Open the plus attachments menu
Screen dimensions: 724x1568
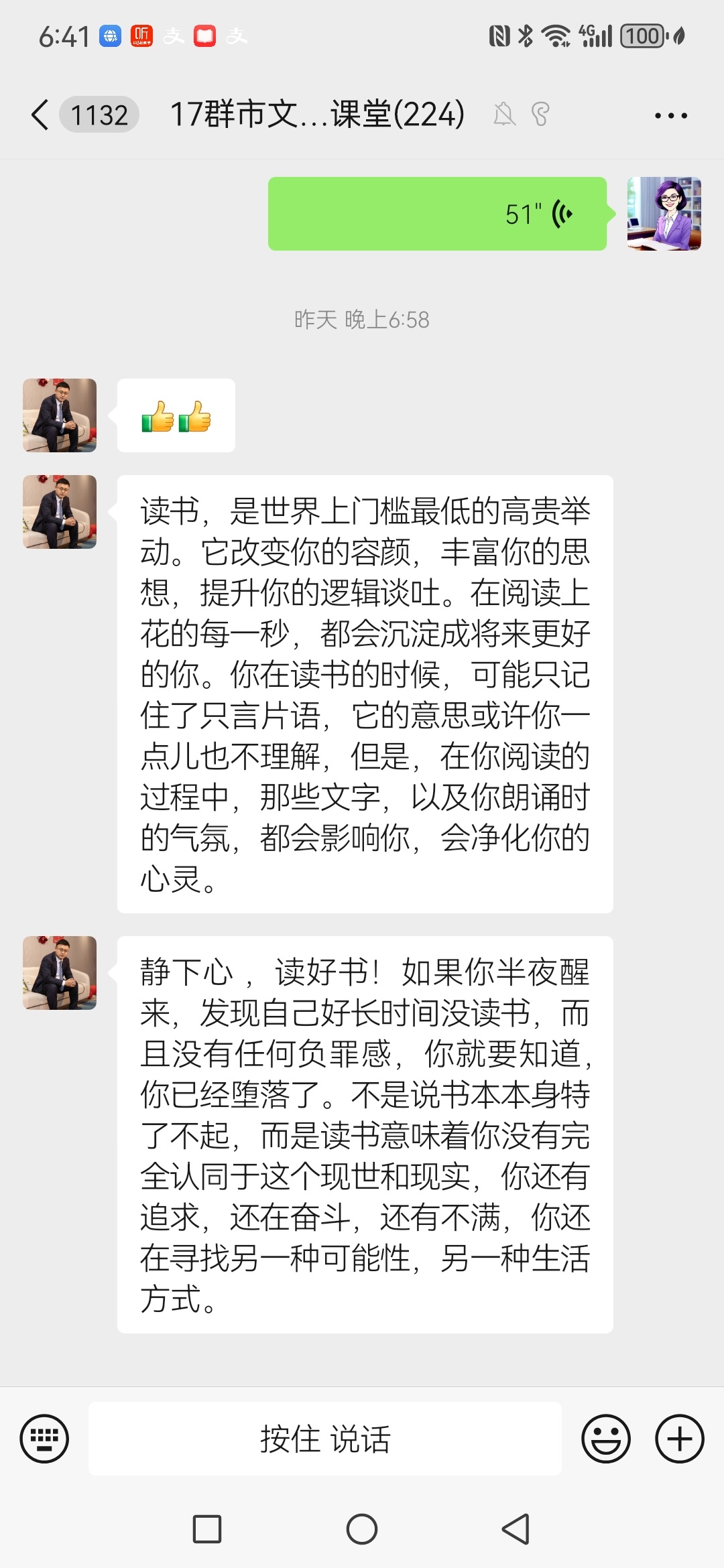[x=679, y=1438]
